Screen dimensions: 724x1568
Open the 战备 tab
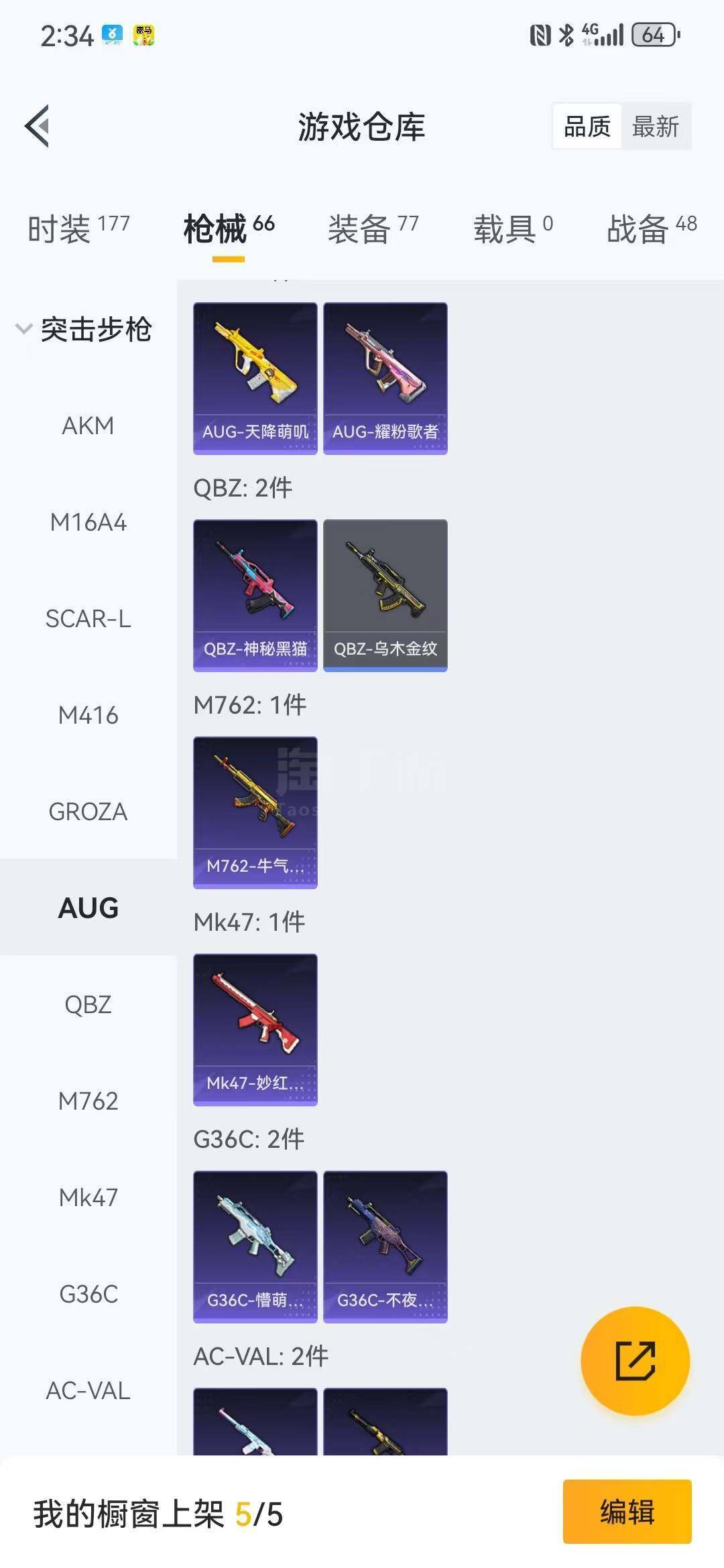pos(651,229)
